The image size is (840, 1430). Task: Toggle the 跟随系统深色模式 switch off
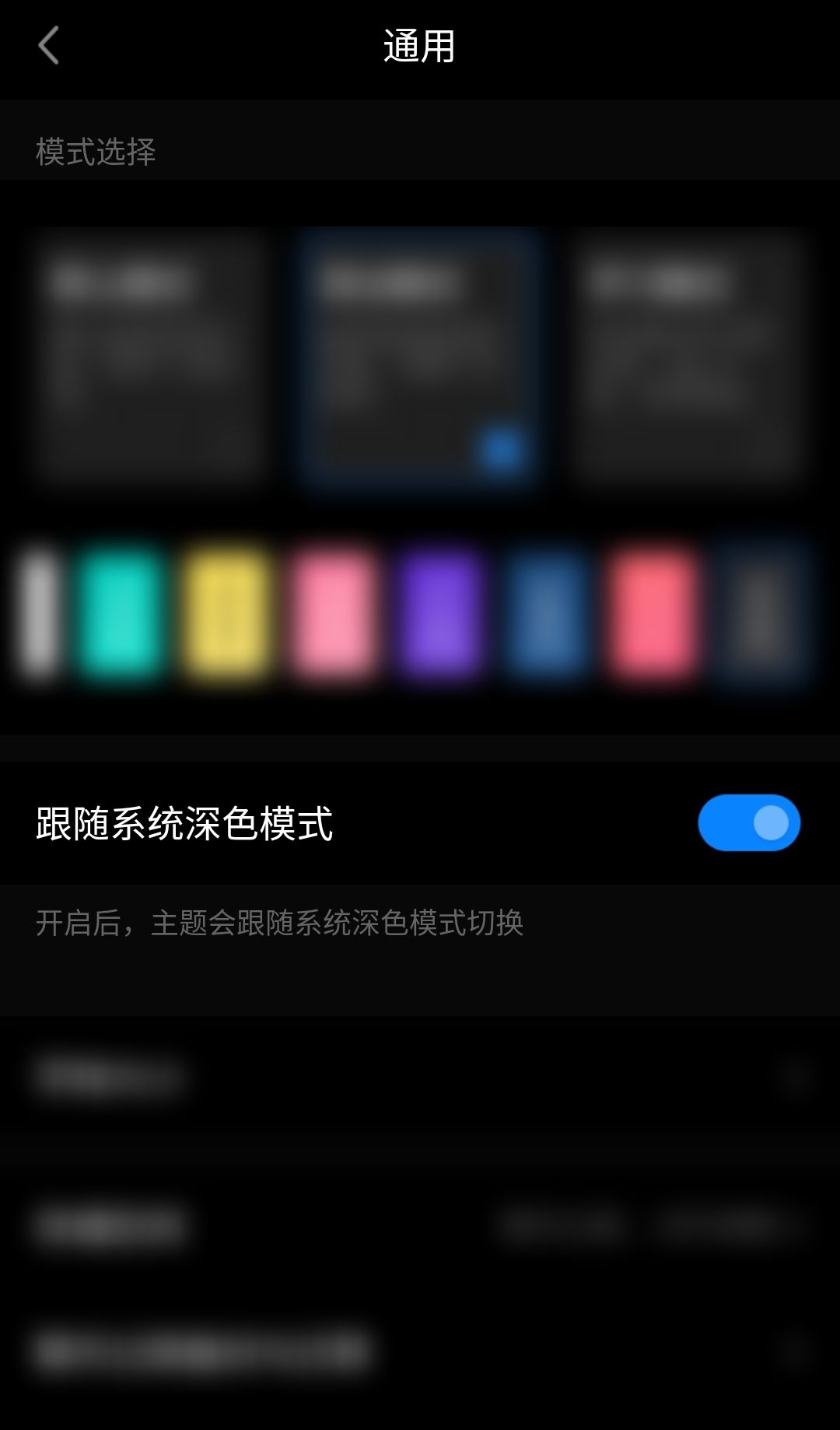click(x=749, y=822)
